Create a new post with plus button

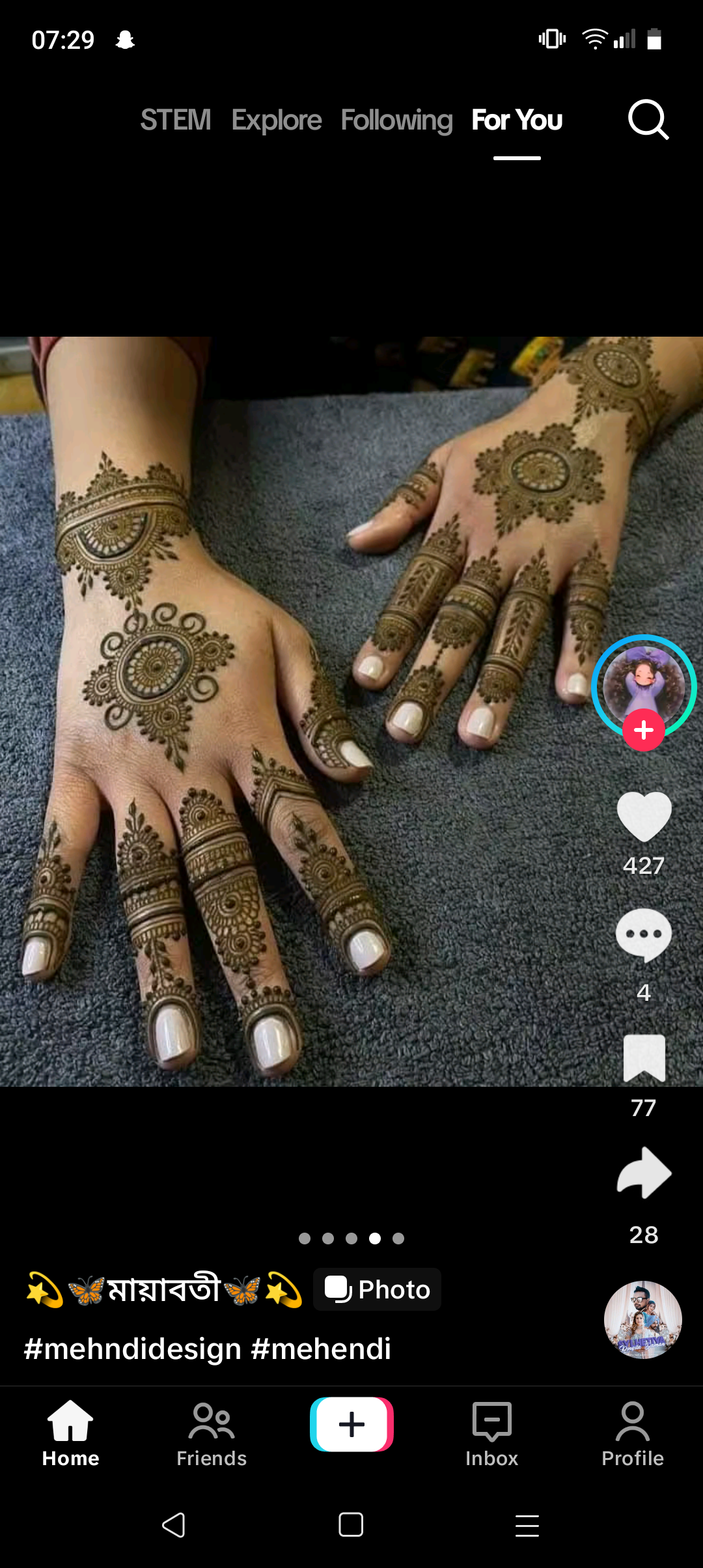[x=351, y=1424]
